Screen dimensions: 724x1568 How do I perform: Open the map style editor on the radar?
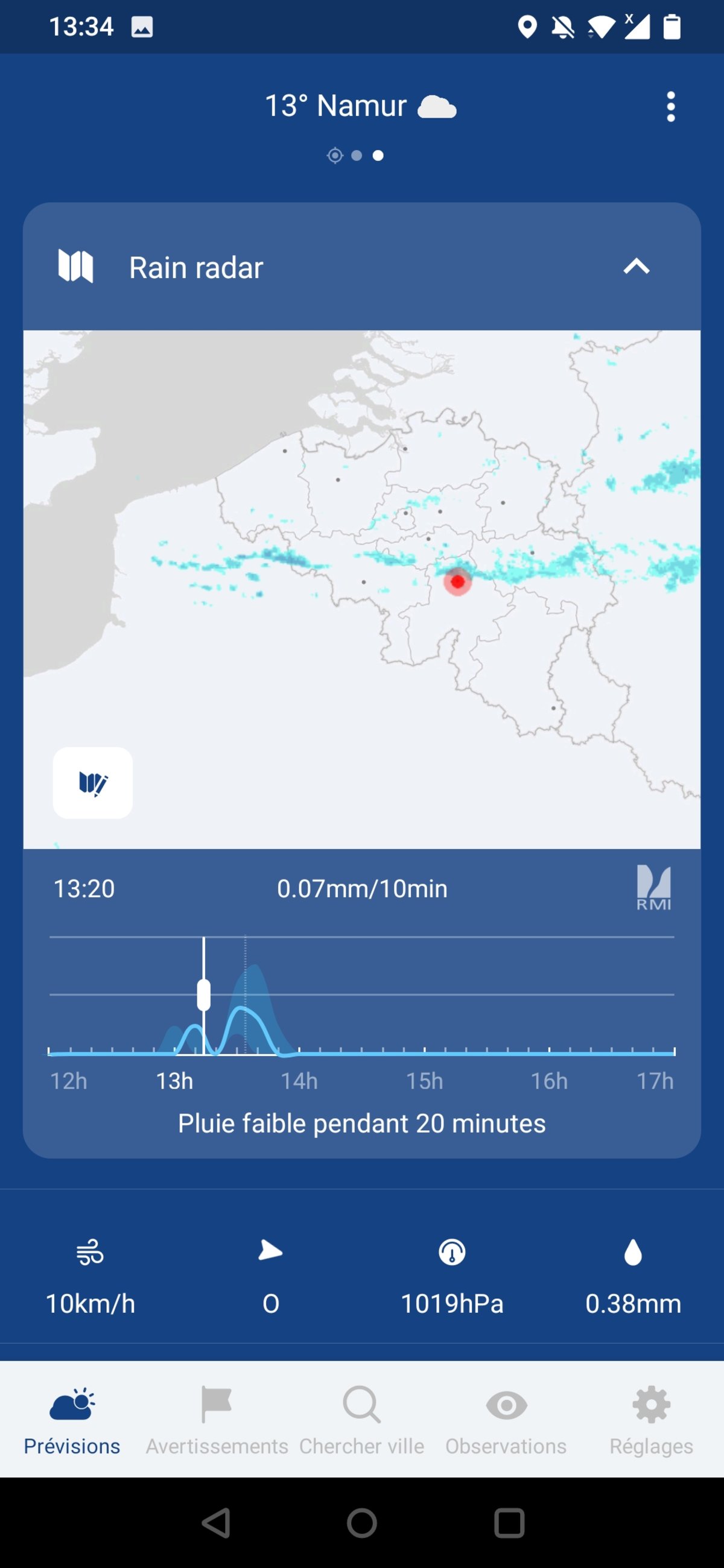point(92,783)
